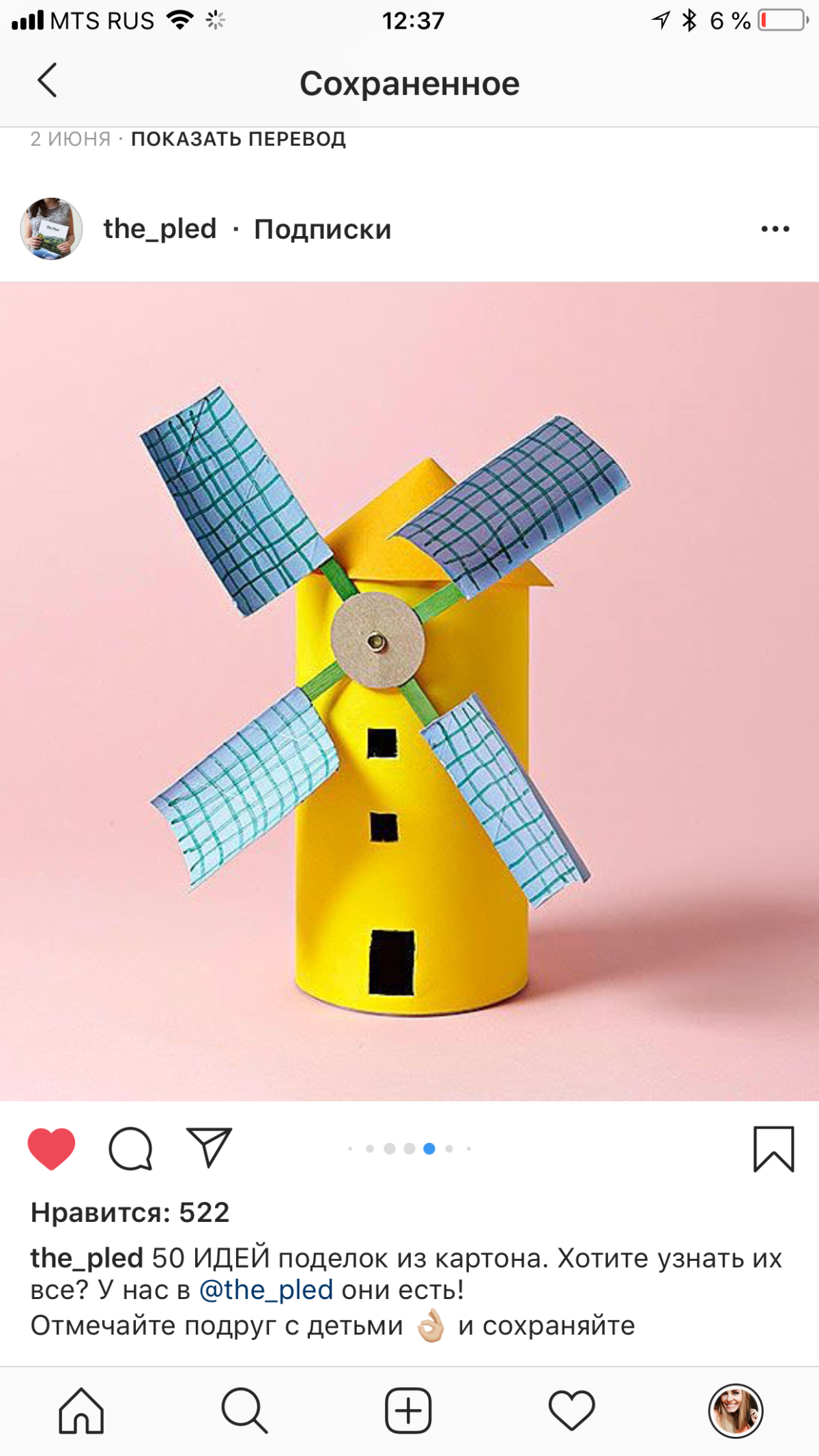
Task: Go to the Home feed tab
Action: click(81, 1410)
